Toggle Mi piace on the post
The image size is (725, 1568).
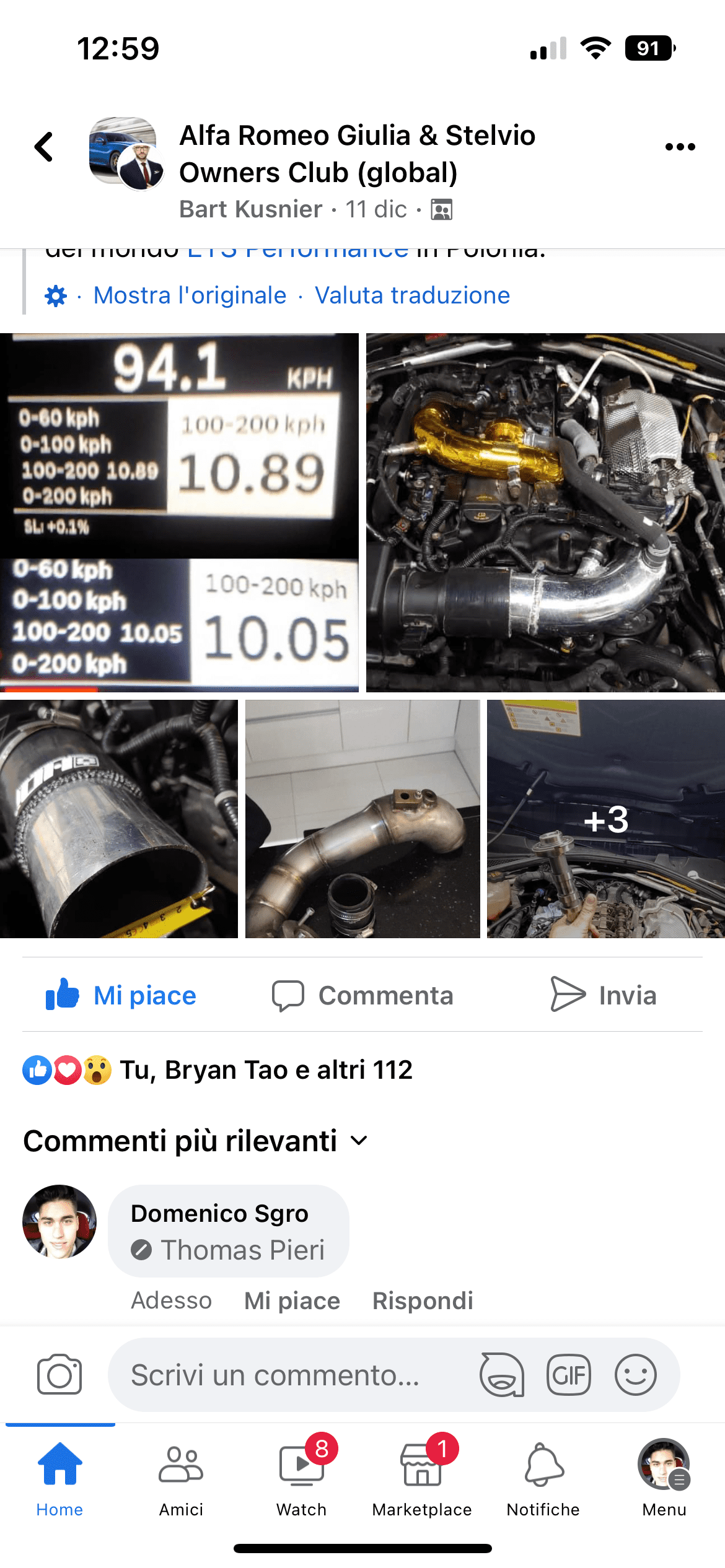[121, 995]
